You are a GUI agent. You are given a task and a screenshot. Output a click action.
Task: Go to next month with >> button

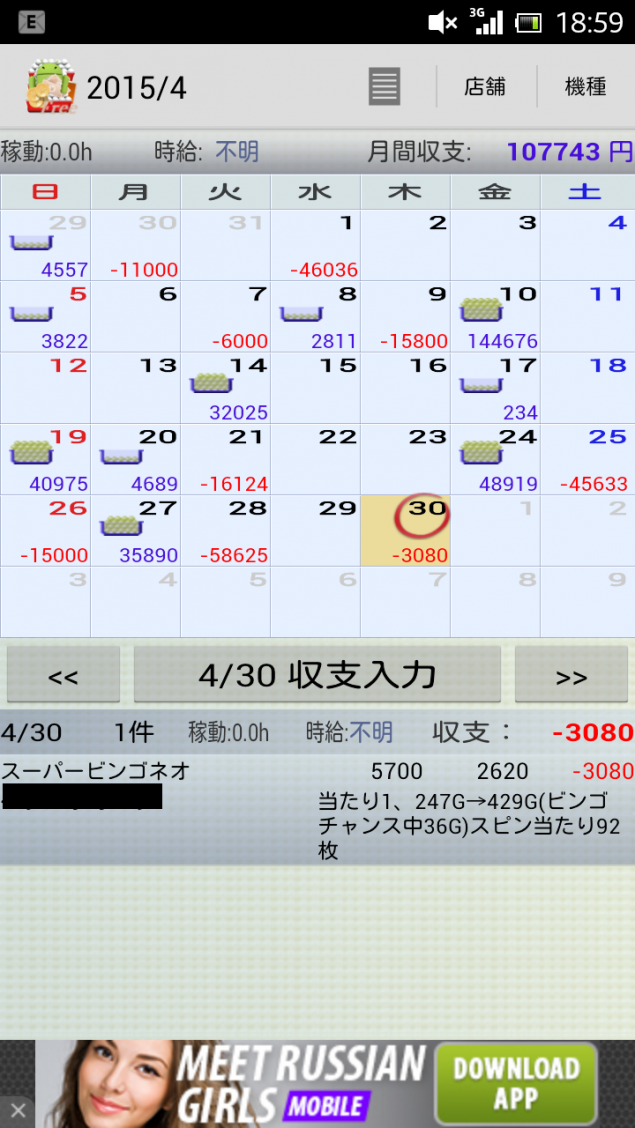click(571, 675)
